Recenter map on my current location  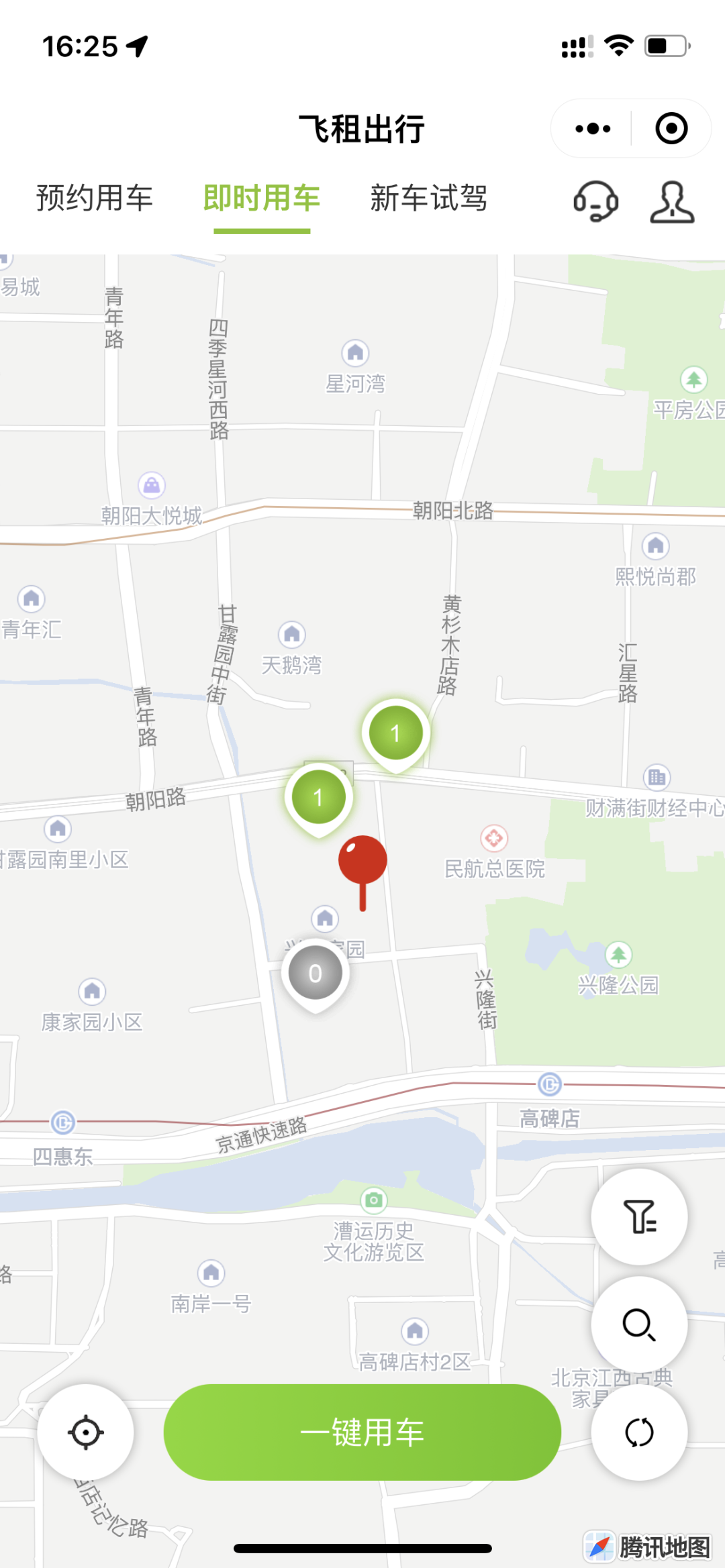coord(86,1432)
